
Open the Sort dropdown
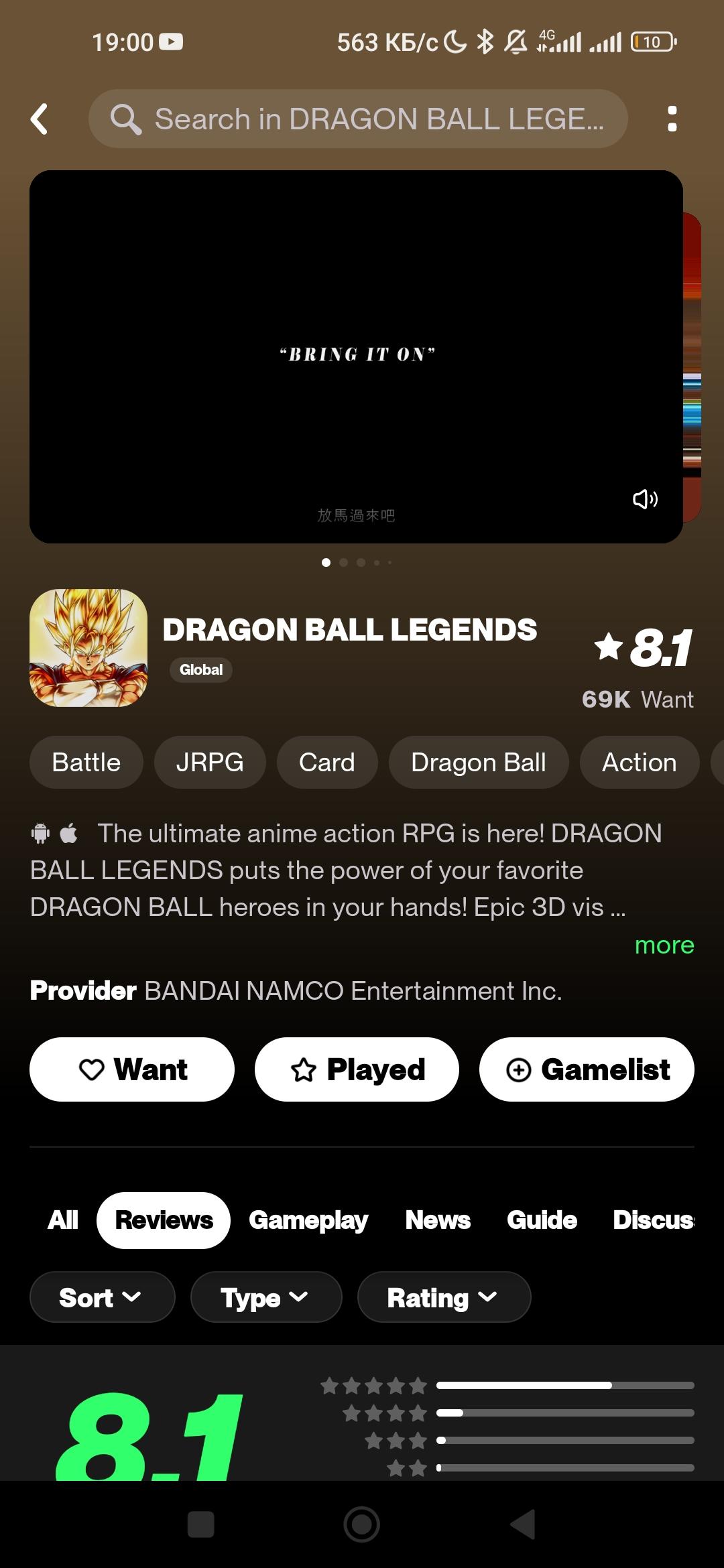click(102, 1297)
